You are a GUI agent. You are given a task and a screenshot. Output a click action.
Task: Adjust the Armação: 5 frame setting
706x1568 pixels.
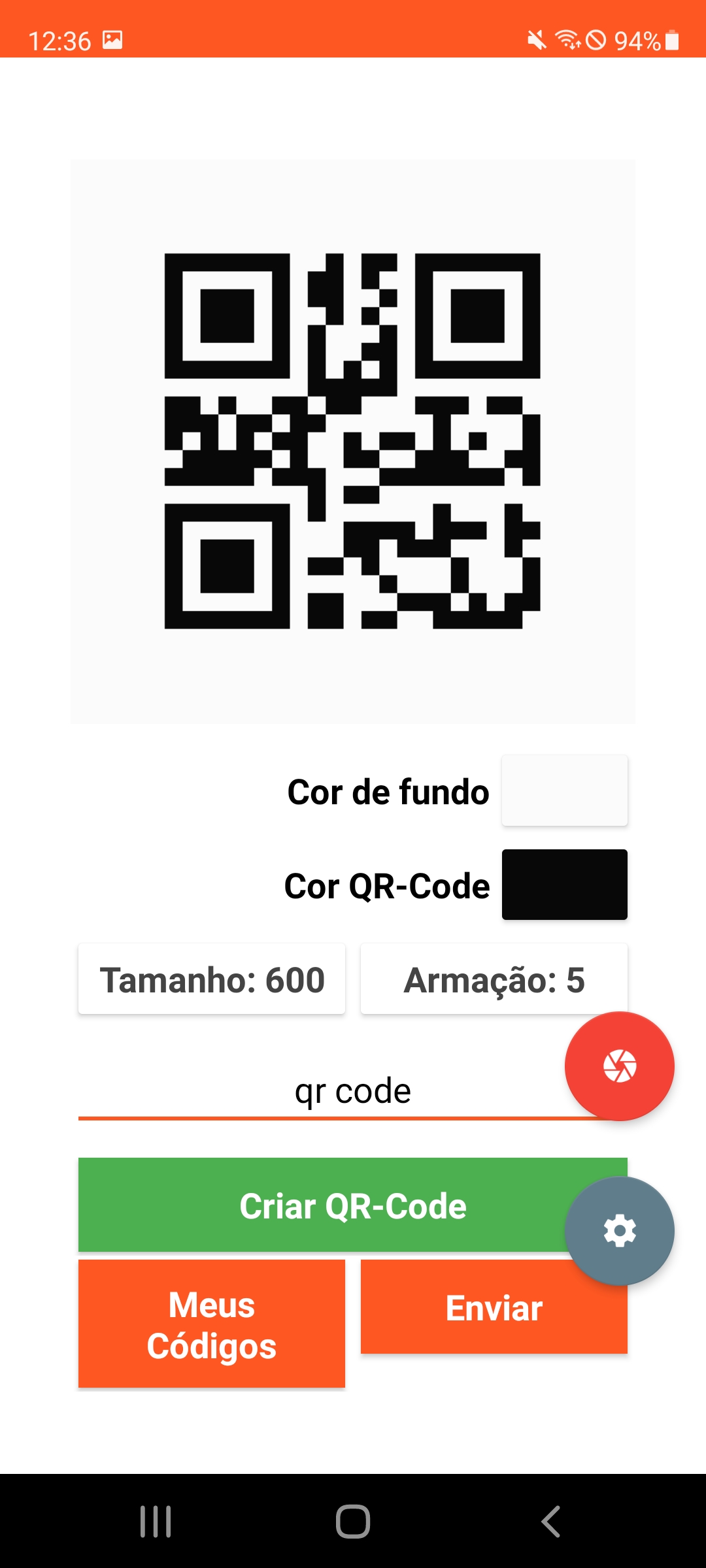pos(494,979)
